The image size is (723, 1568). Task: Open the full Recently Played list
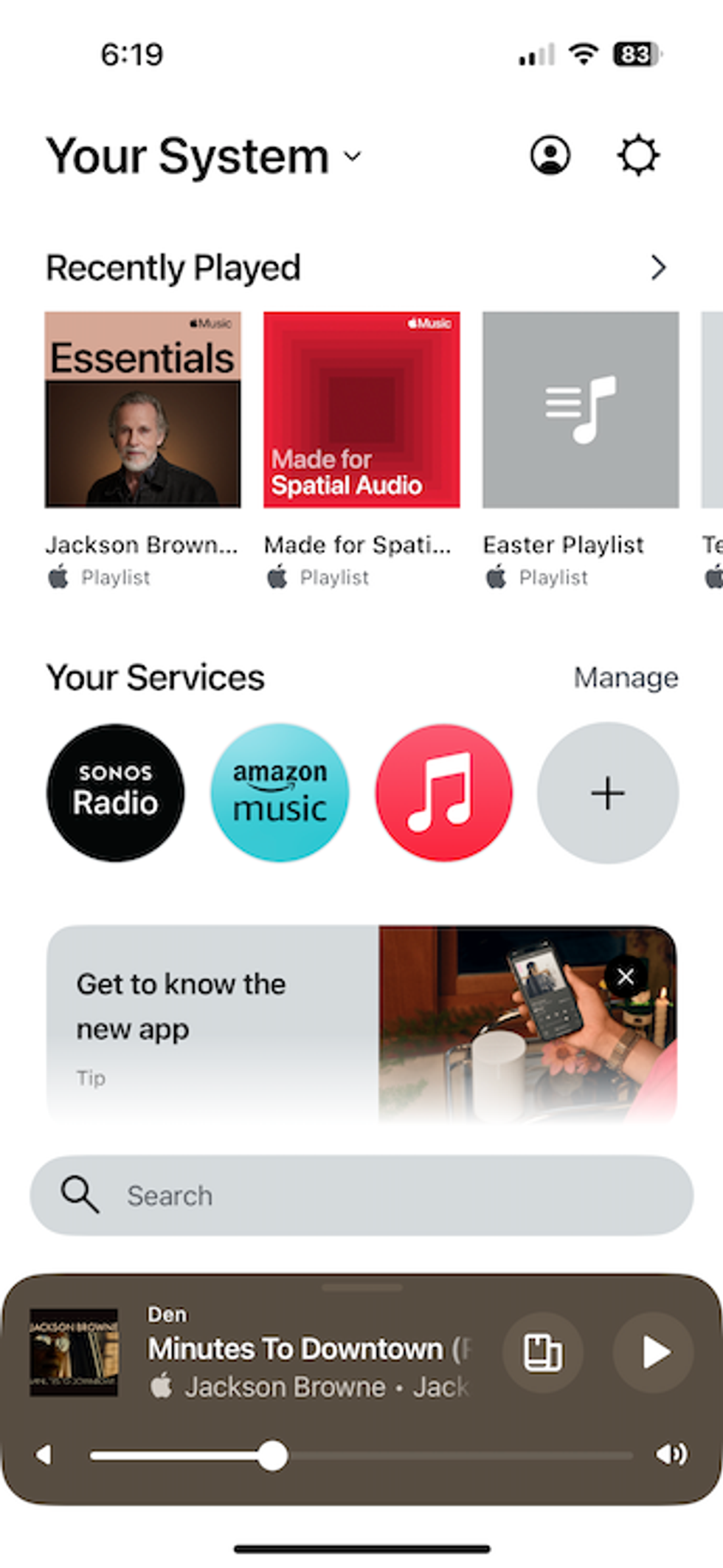[659, 269]
